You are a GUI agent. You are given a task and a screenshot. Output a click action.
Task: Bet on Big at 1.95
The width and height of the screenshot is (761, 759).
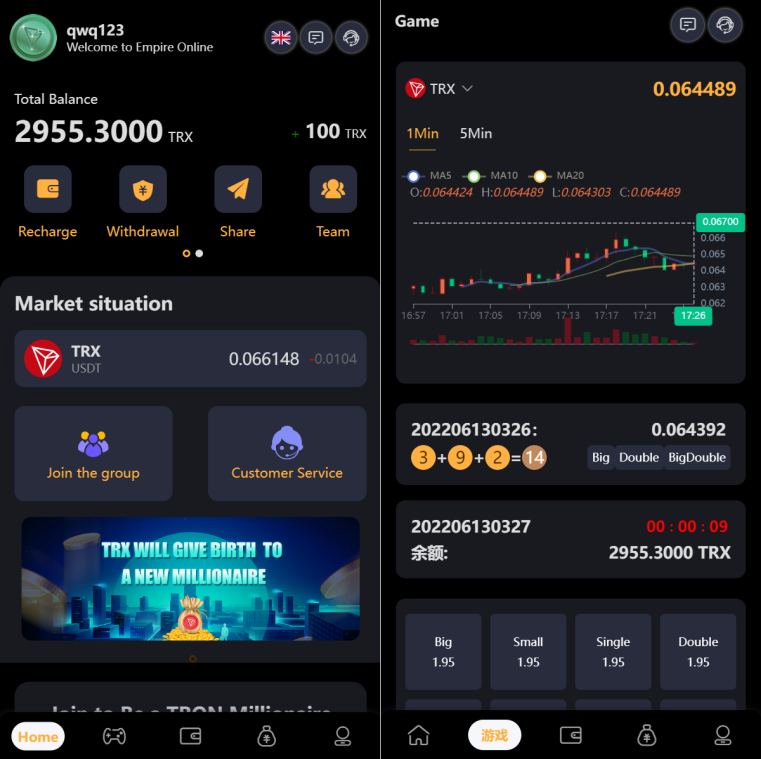(443, 652)
